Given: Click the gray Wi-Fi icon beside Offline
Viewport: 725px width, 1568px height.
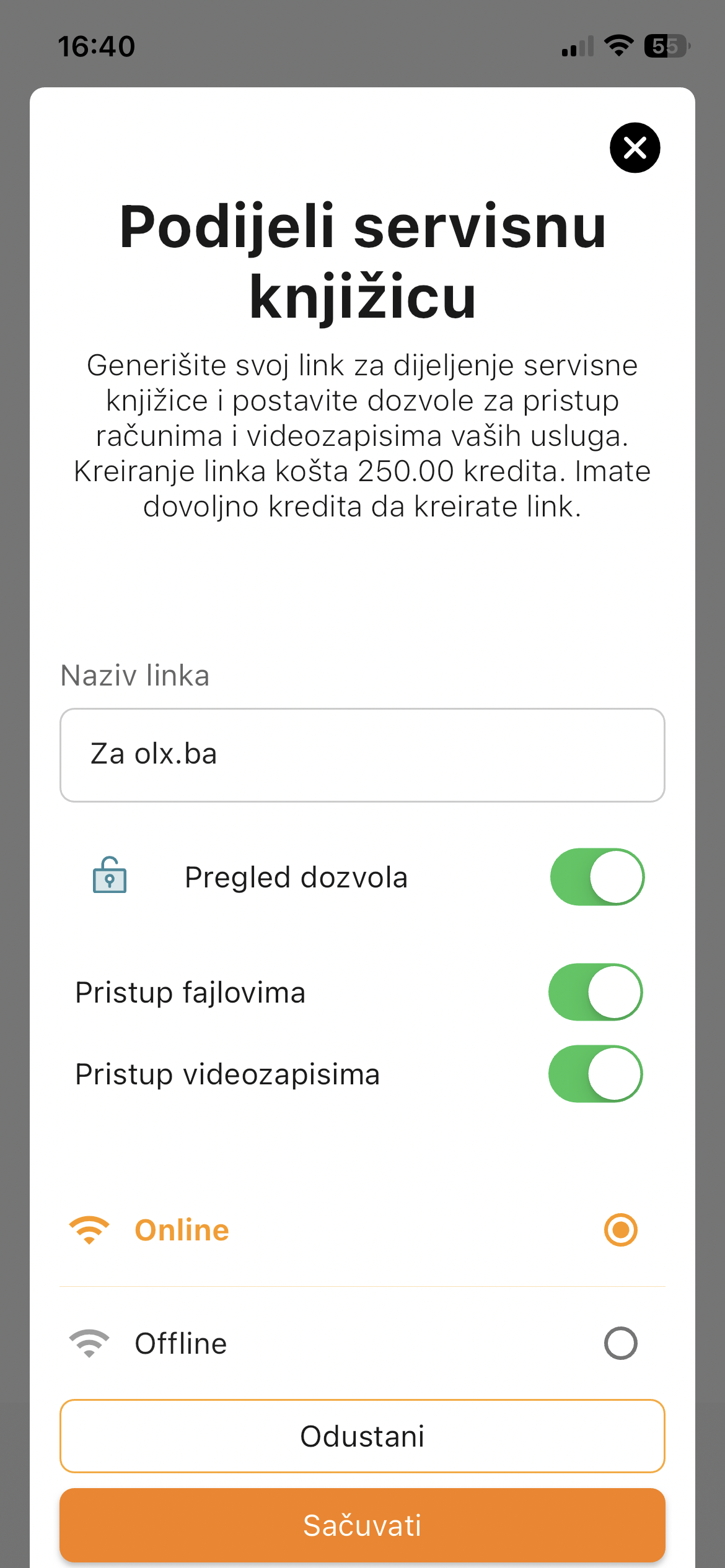Looking at the screenshot, I should pyautogui.click(x=90, y=1343).
